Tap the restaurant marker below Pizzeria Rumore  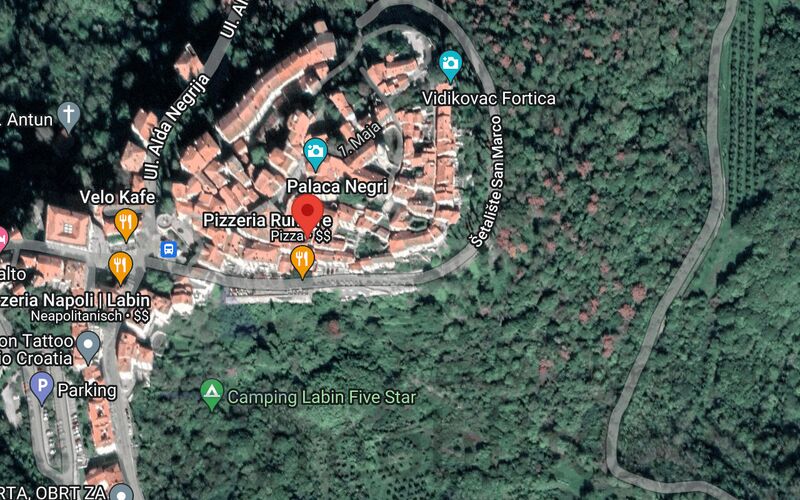pyautogui.click(x=302, y=262)
